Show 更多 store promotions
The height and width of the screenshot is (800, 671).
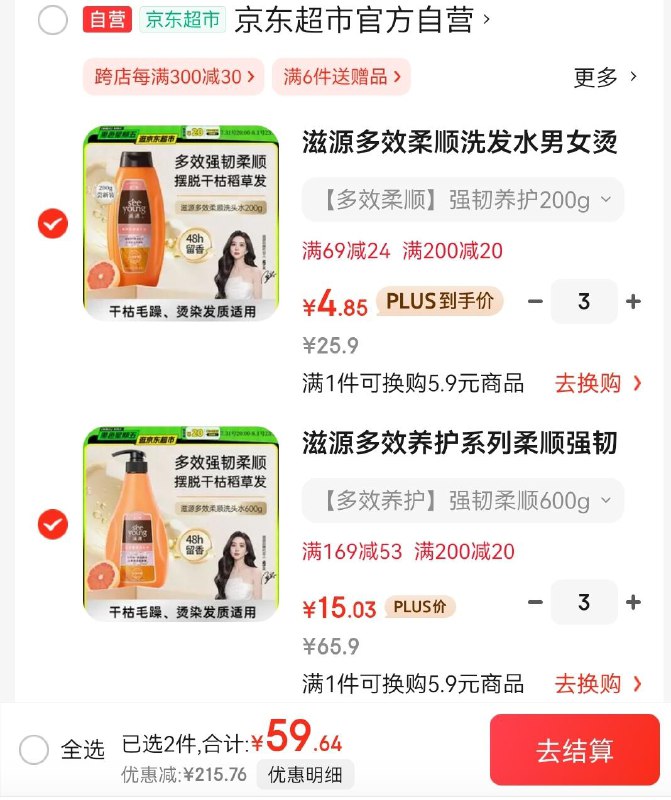coord(605,77)
